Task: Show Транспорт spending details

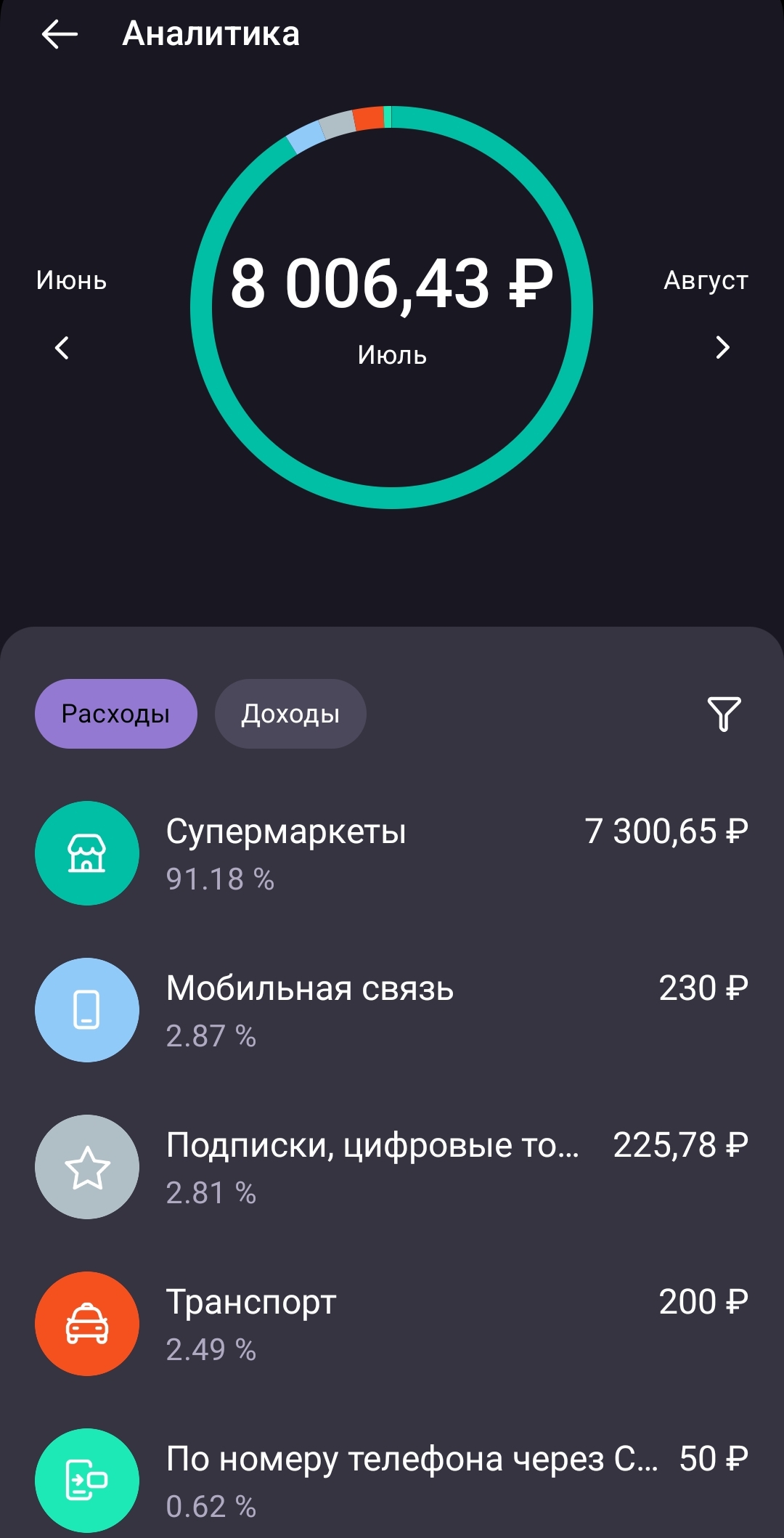Action: pyautogui.click(x=392, y=1324)
